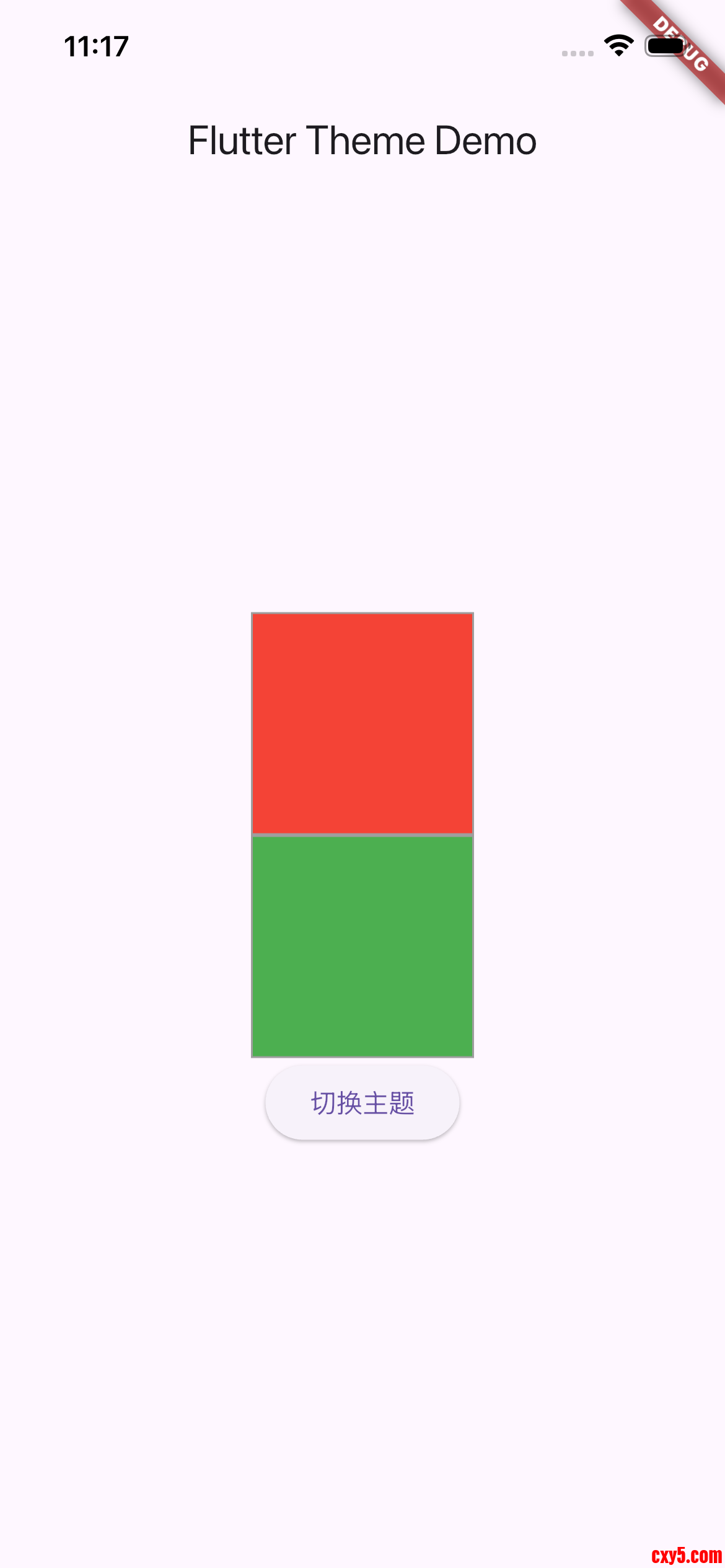Tap the clock showing 11:17

tap(97, 45)
